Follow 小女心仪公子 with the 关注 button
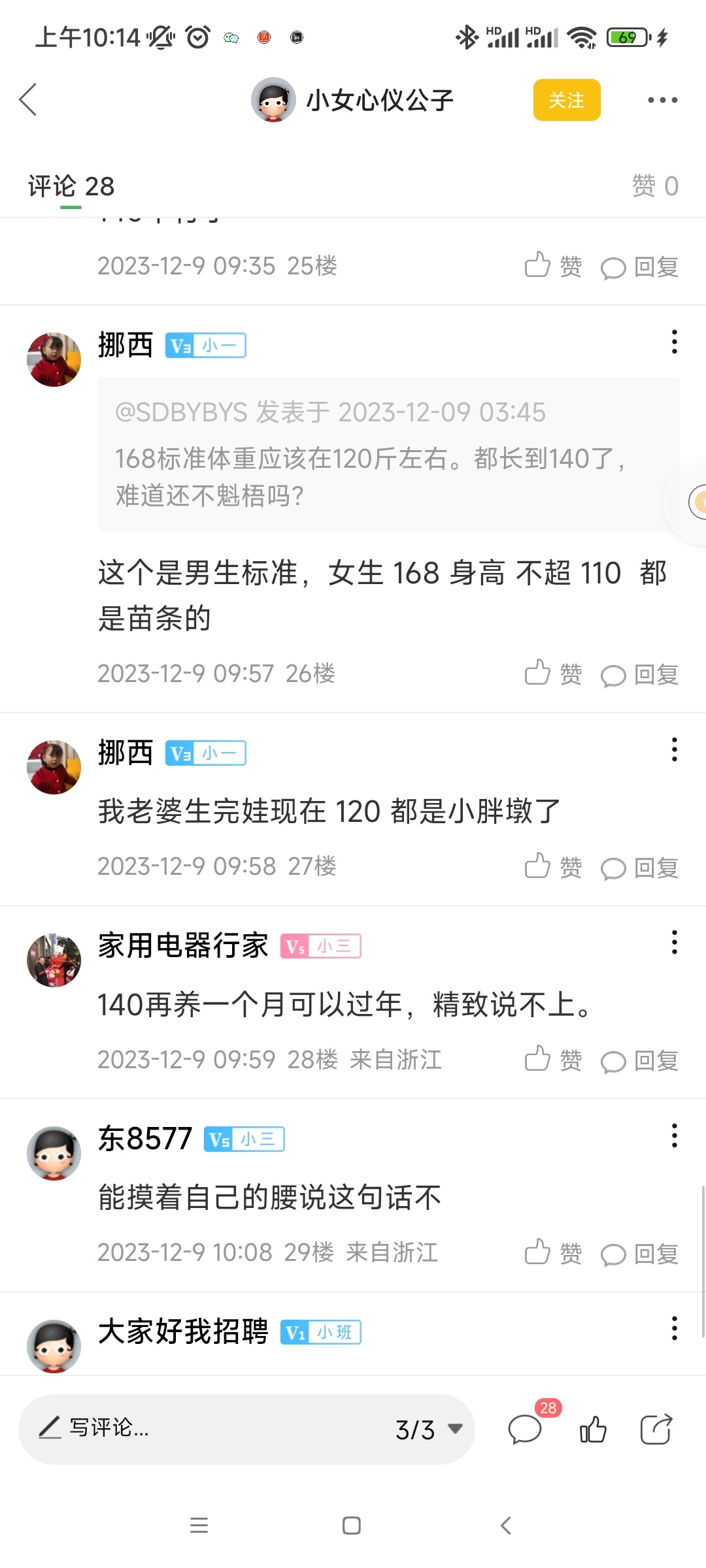Screen dimensions: 706x1568 point(566,100)
